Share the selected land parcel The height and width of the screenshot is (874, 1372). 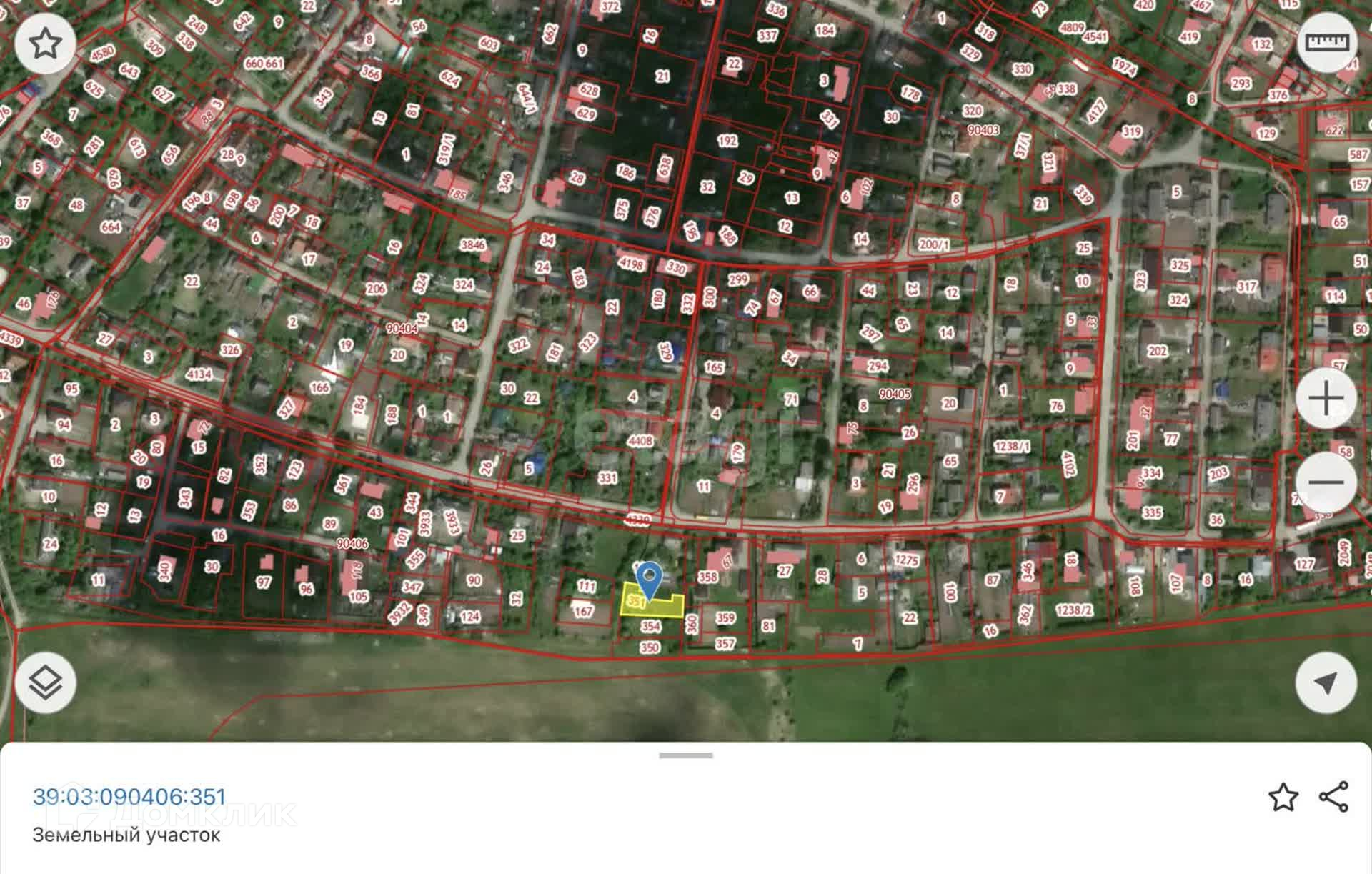pyautogui.click(x=1333, y=797)
